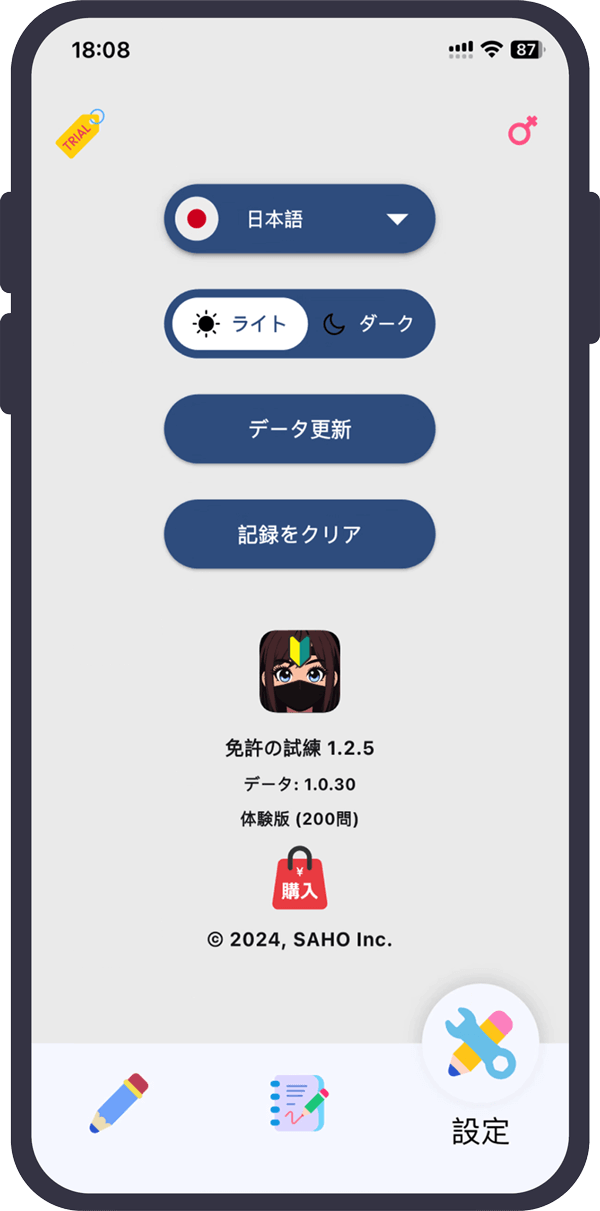Image resolution: width=600 pixels, height=1211 pixels.
Task: Select the 設定 settings tab
Action: 480,1065
